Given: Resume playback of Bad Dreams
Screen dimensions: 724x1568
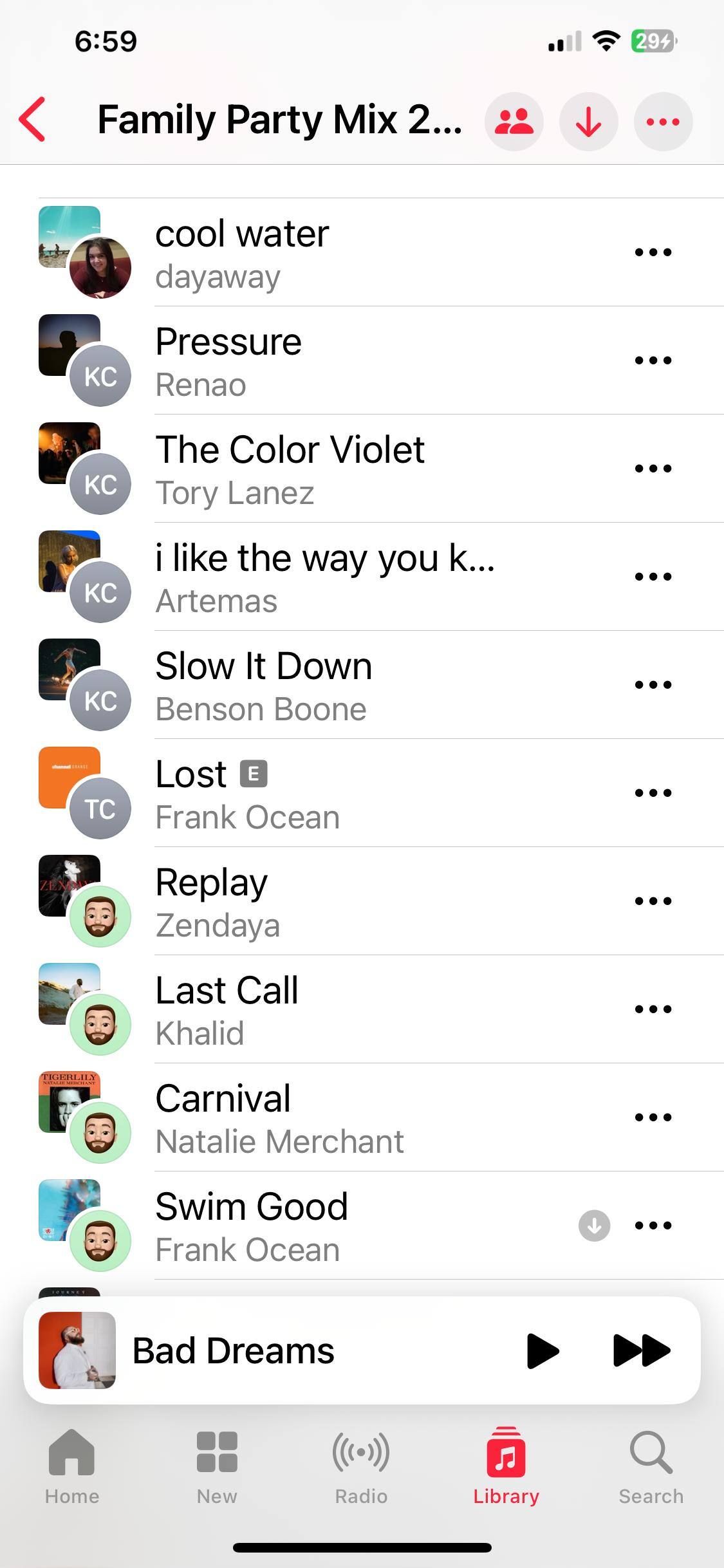Looking at the screenshot, I should point(542,1350).
